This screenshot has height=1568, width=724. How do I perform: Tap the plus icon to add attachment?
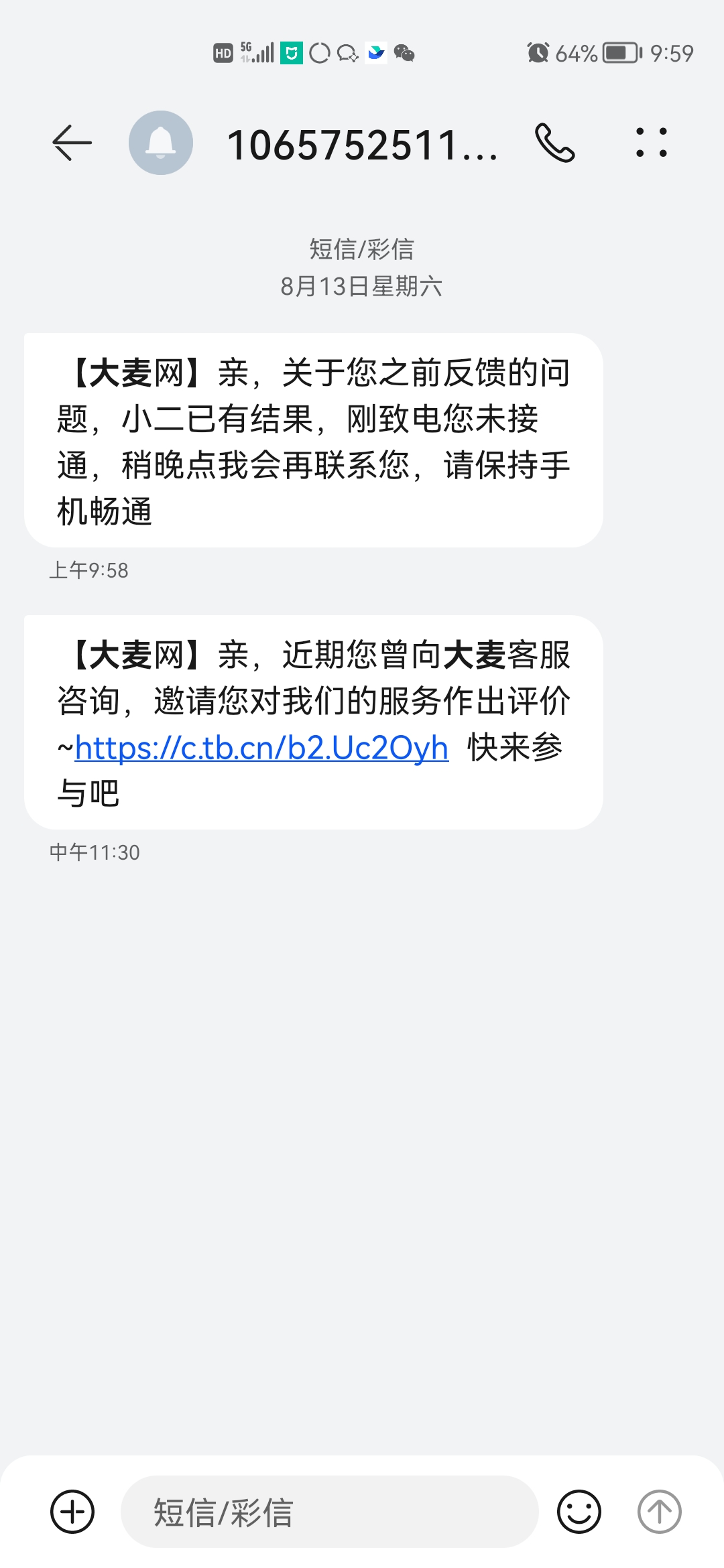point(72,1512)
